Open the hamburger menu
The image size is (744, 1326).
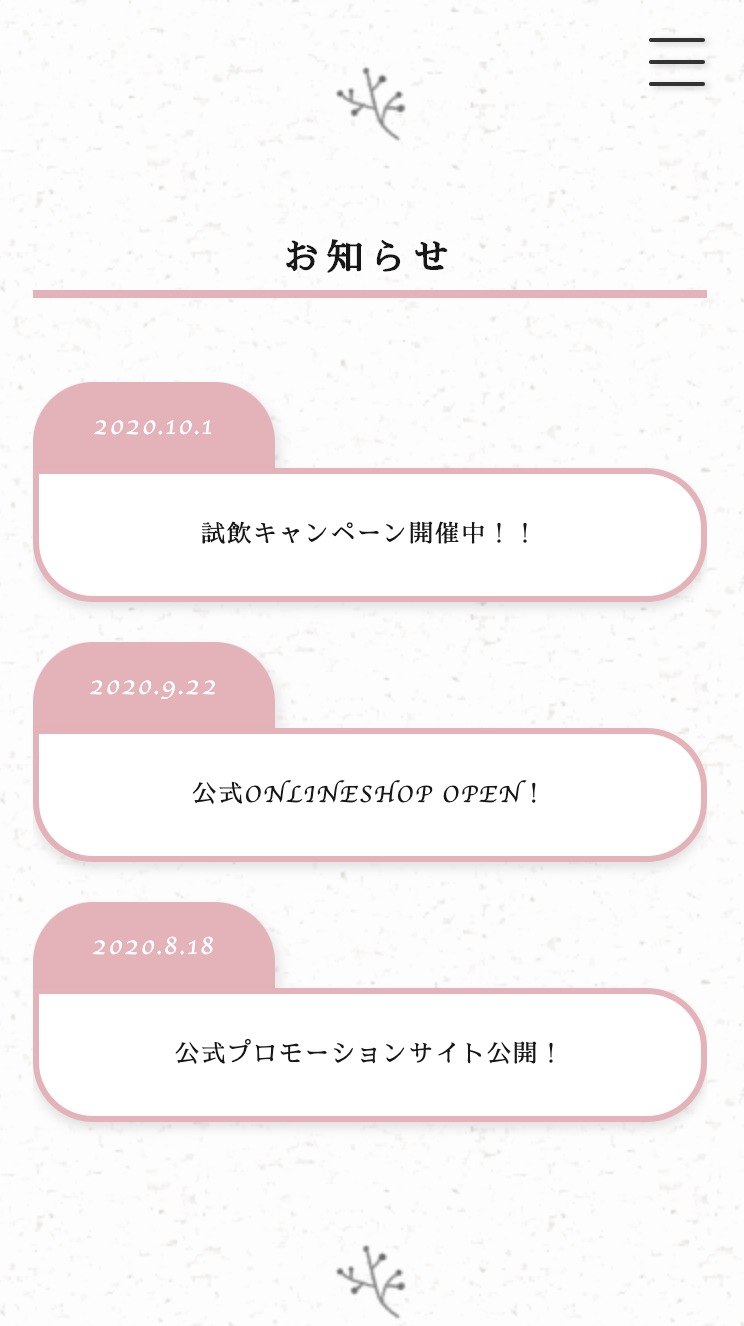(677, 62)
